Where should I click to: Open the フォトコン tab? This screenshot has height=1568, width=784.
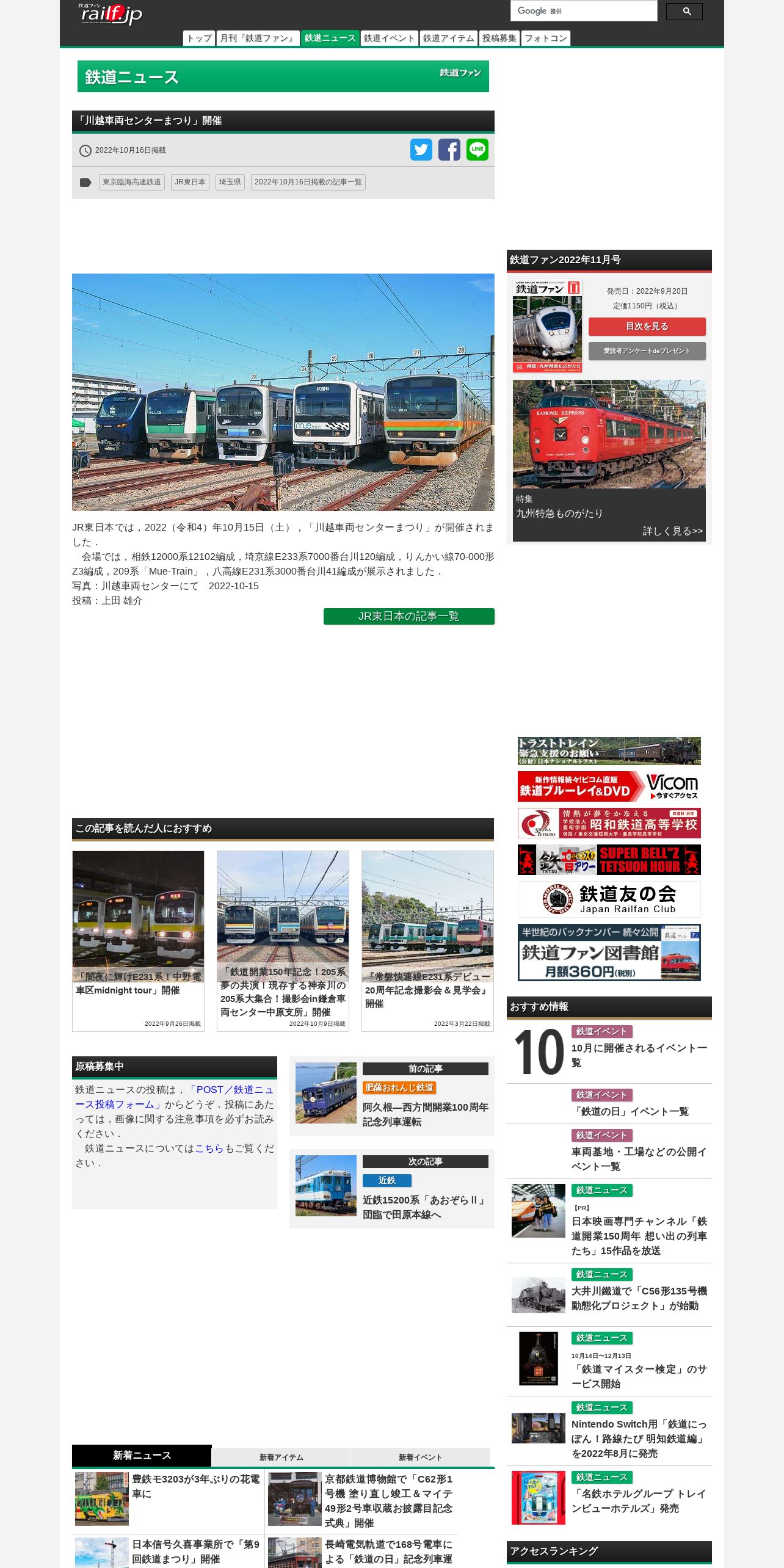545,38
